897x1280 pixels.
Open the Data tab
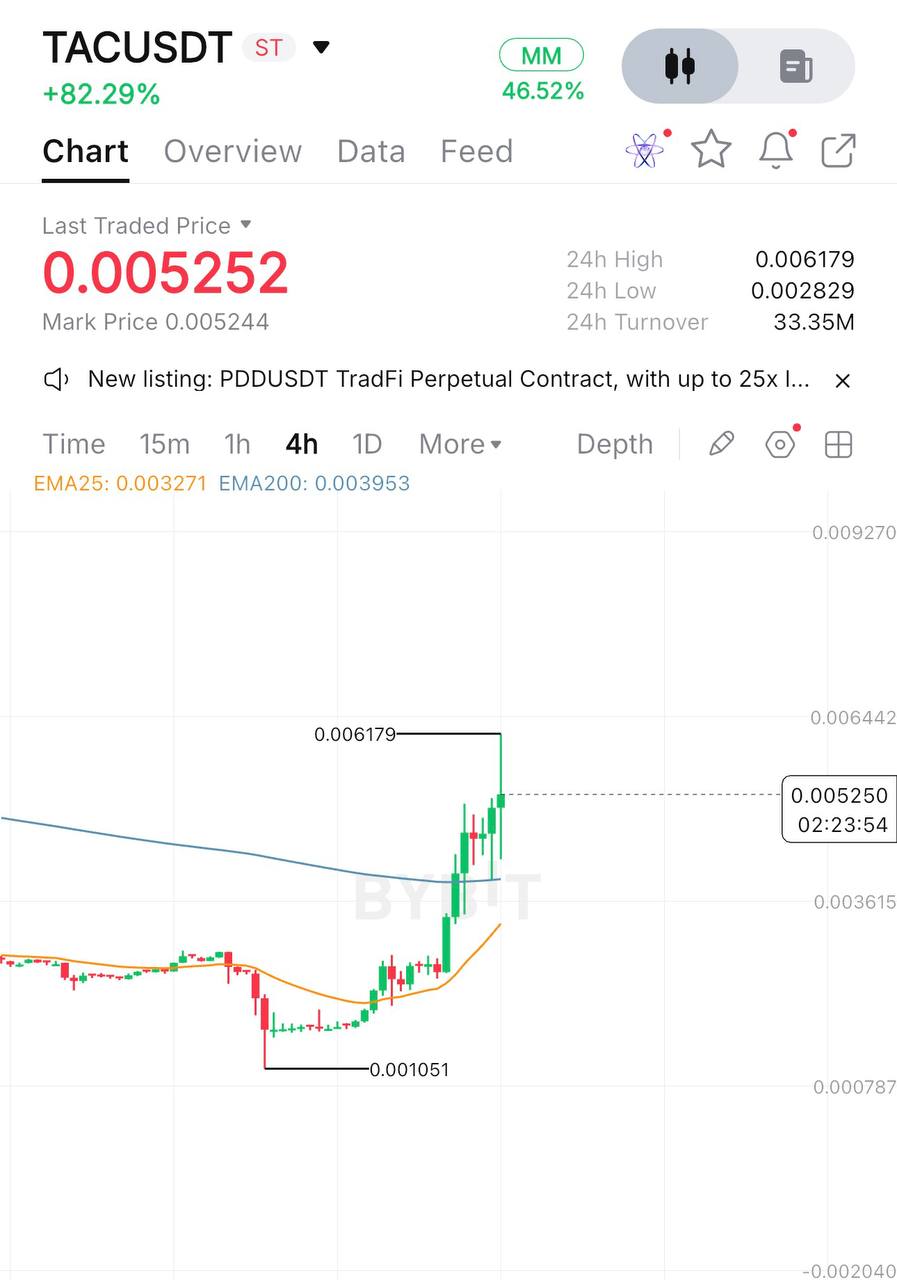tap(371, 152)
